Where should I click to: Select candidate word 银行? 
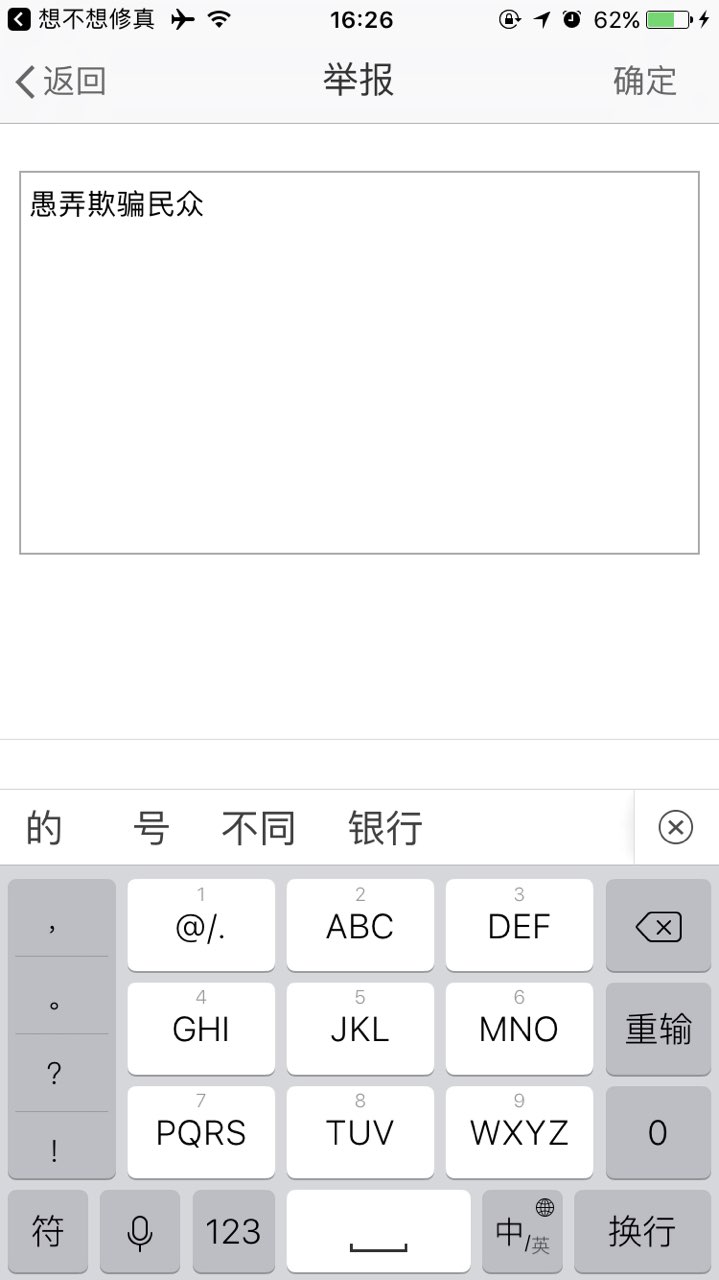pyautogui.click(x=385, y=828)
